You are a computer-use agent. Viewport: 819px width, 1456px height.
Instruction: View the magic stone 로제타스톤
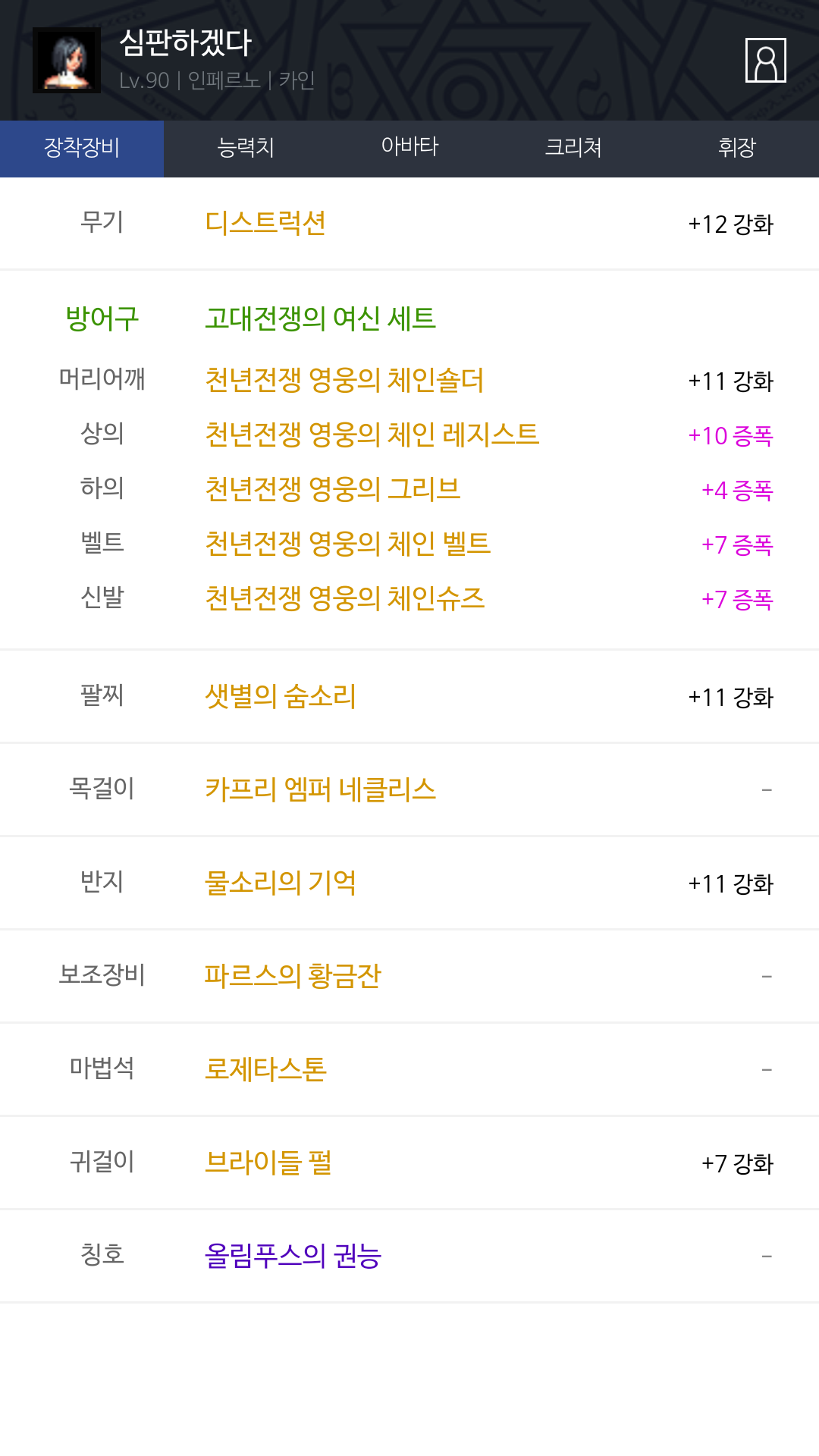(x=265, y=1069)
